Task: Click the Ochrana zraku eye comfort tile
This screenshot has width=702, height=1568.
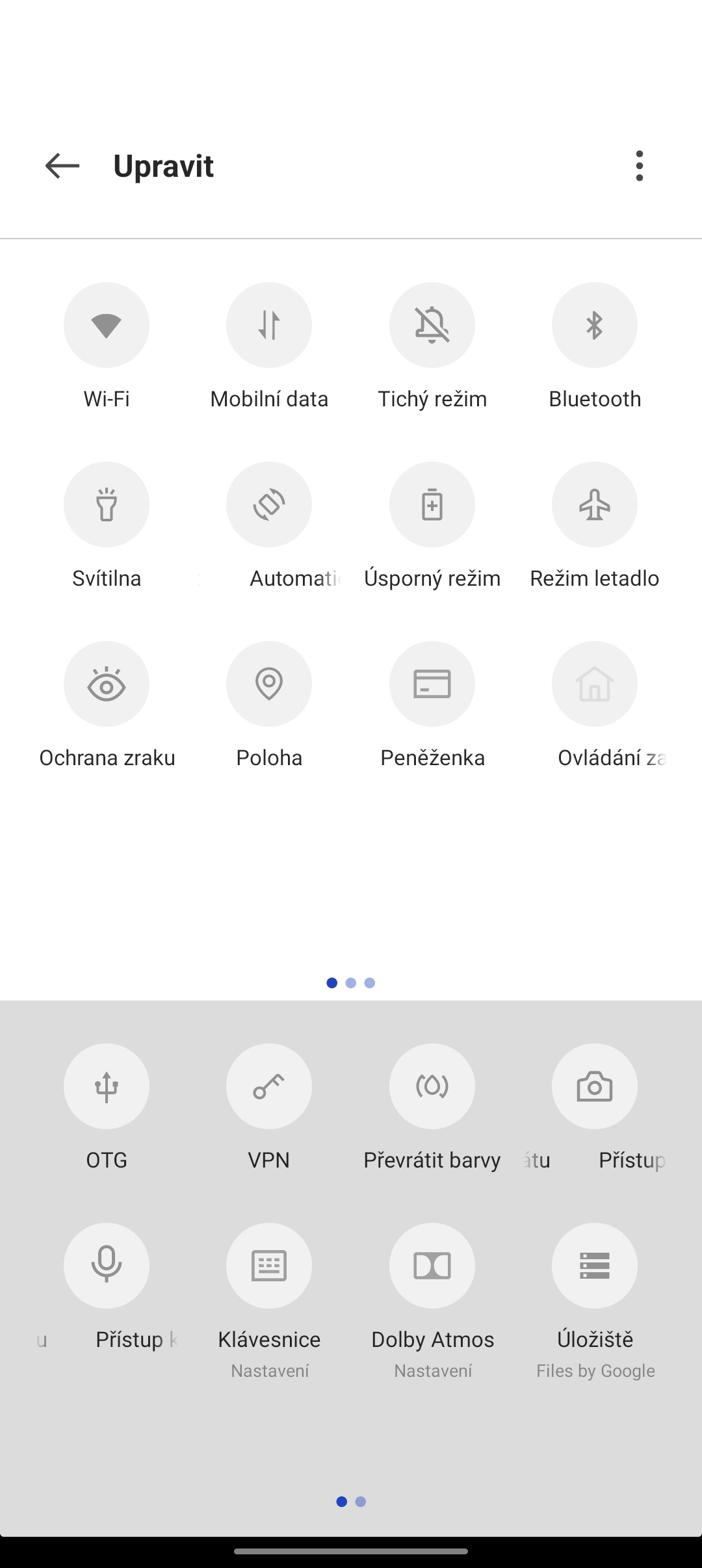Action: [x=106, y=683]
